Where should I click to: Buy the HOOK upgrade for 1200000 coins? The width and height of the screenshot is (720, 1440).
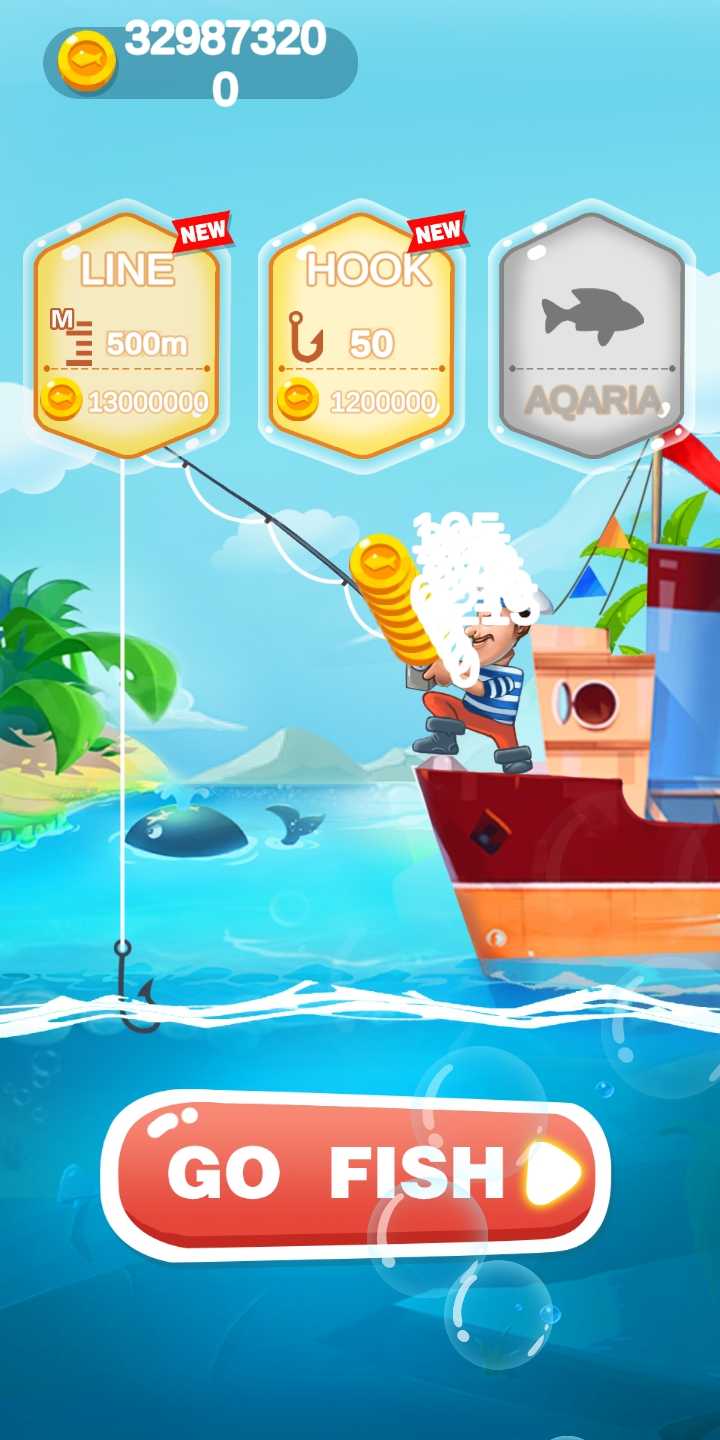click(361, 337)
